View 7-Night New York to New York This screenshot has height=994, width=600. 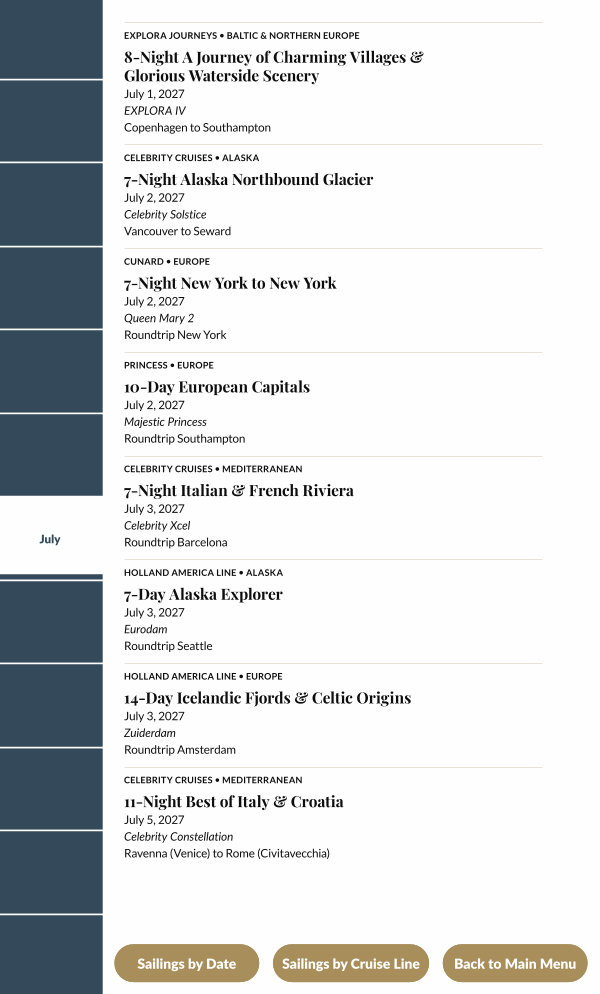tap(230, 284)
